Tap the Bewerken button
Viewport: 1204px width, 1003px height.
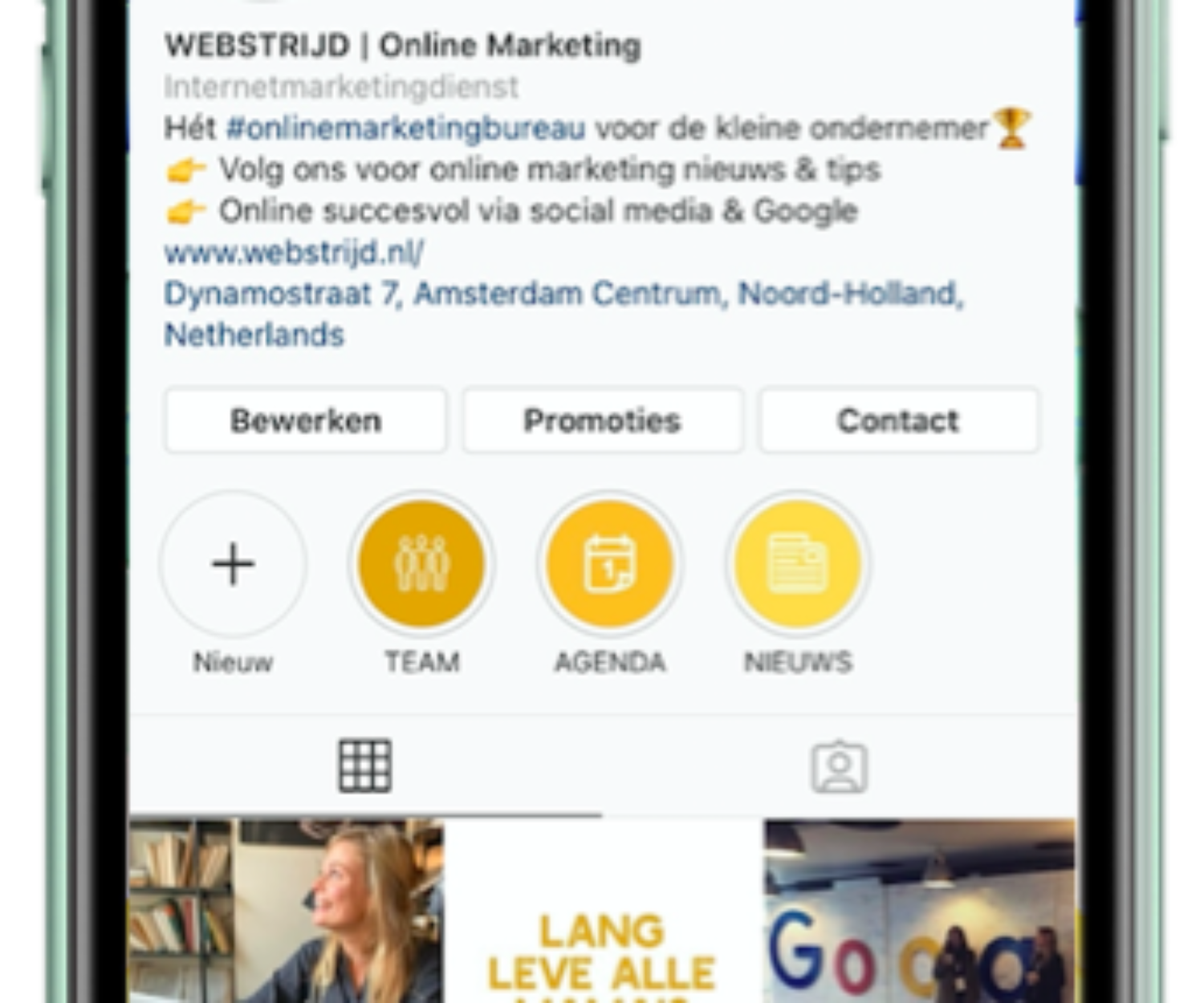pyautogui.click(x=305, y=420)
